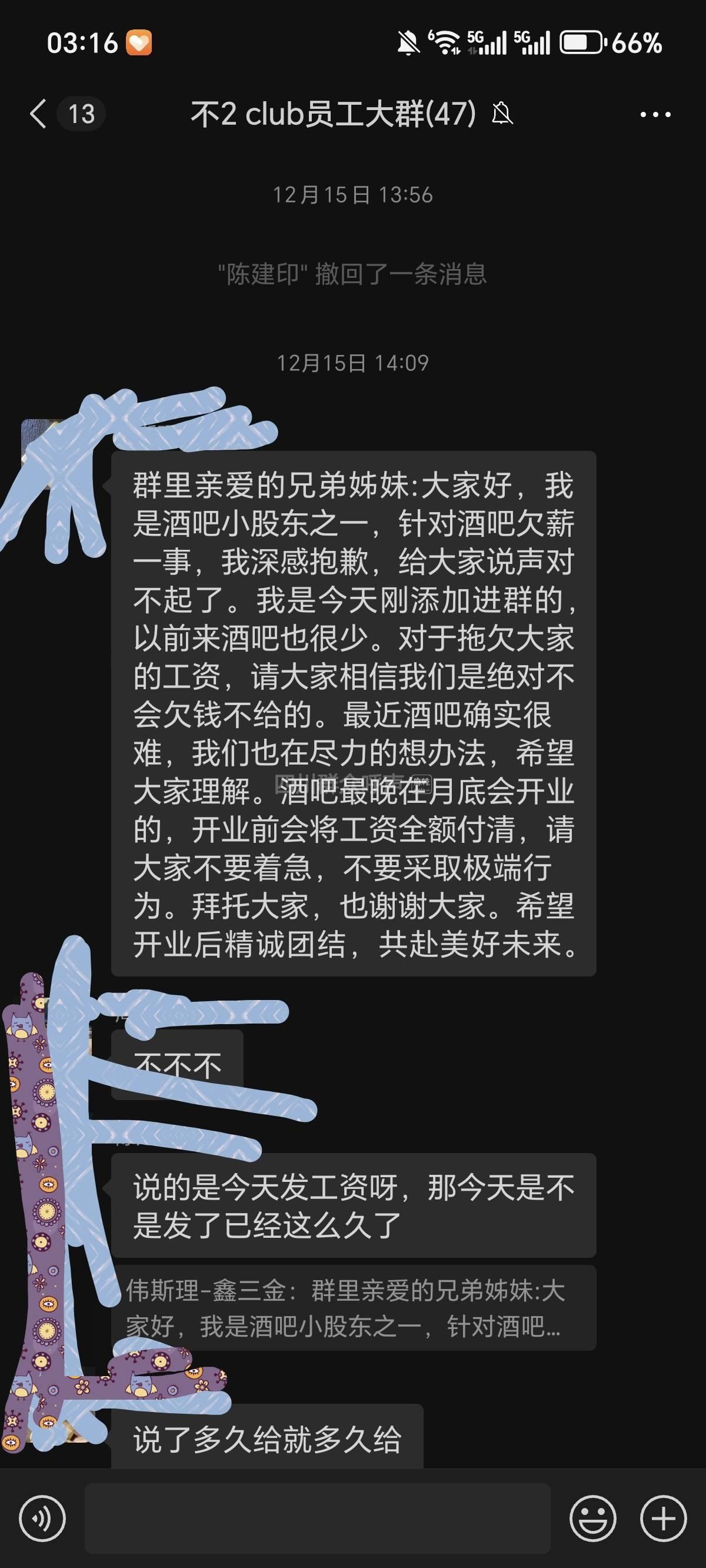This screenshot has width=706, height=1568.
Task: Switch to voice message input
Action: (42, 1518)
